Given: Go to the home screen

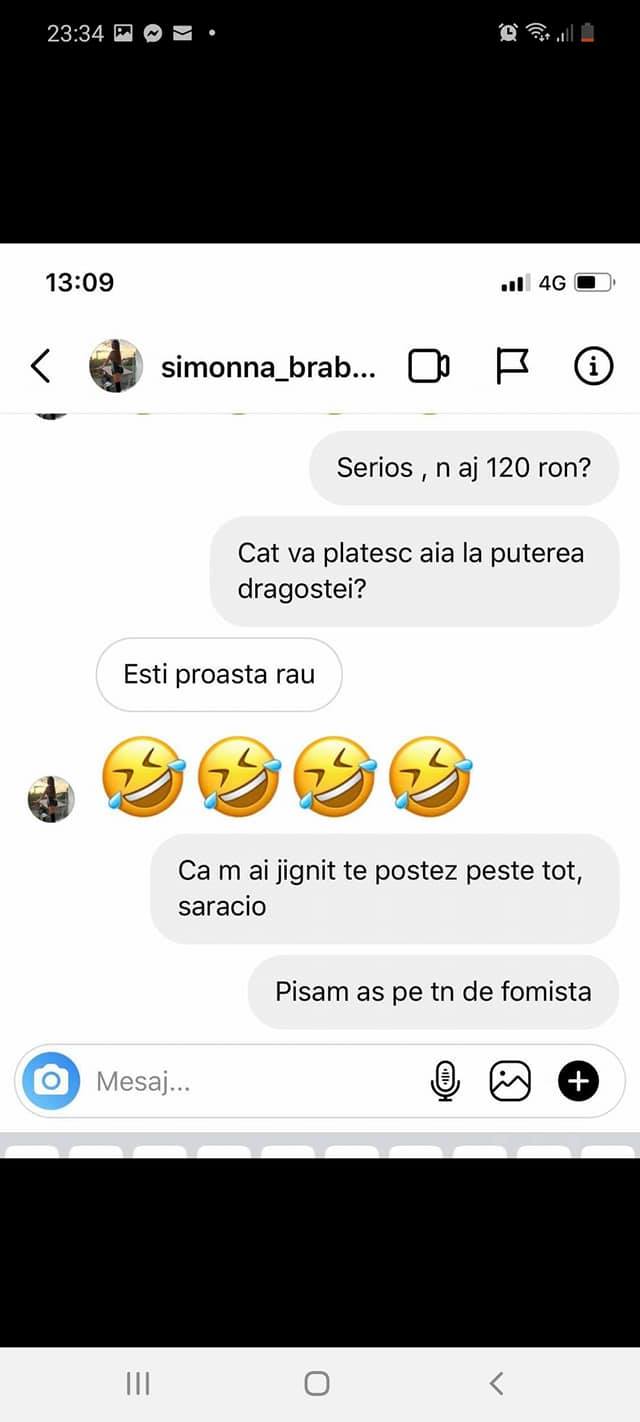Looking at the screenshot, I should point(317,1383).
